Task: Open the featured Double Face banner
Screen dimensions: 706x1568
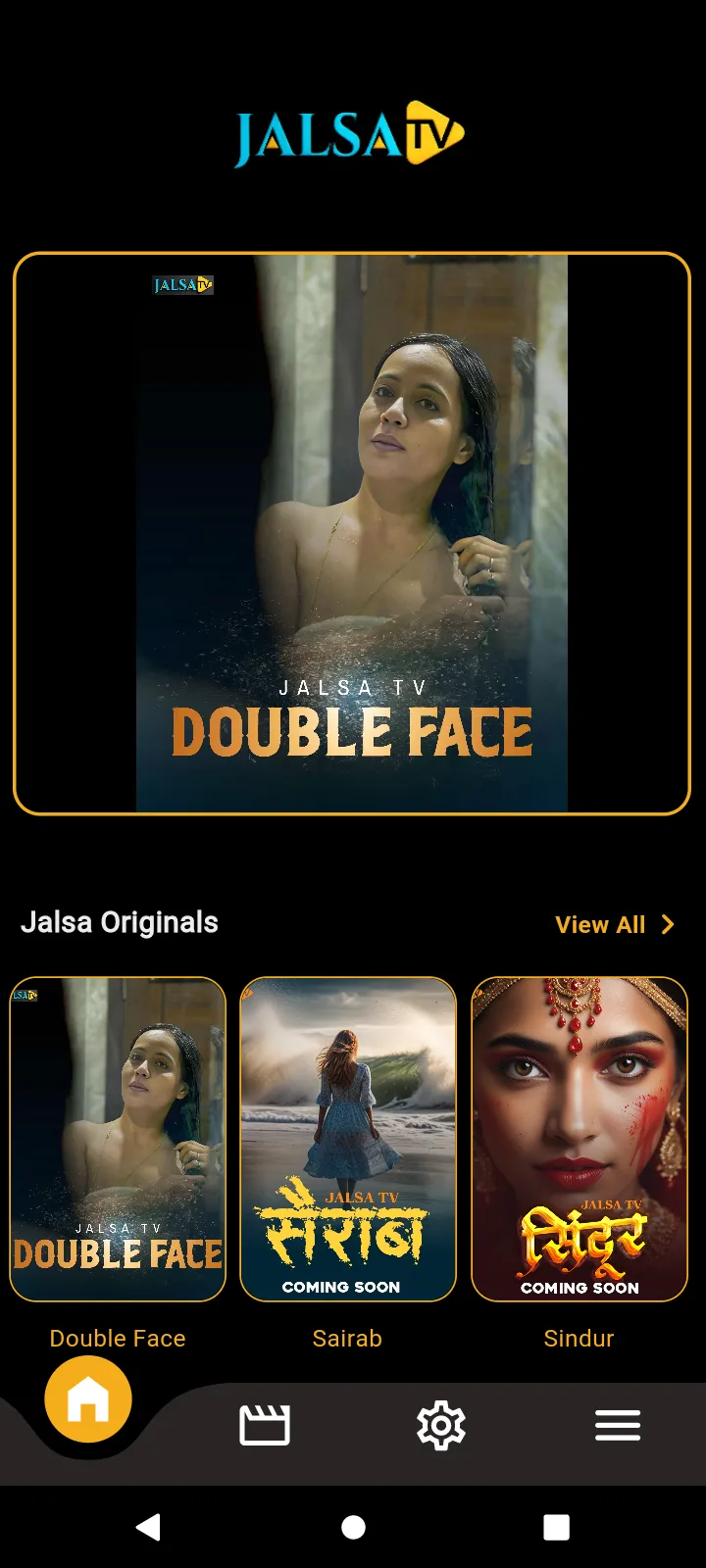Action: click(352, 534)
